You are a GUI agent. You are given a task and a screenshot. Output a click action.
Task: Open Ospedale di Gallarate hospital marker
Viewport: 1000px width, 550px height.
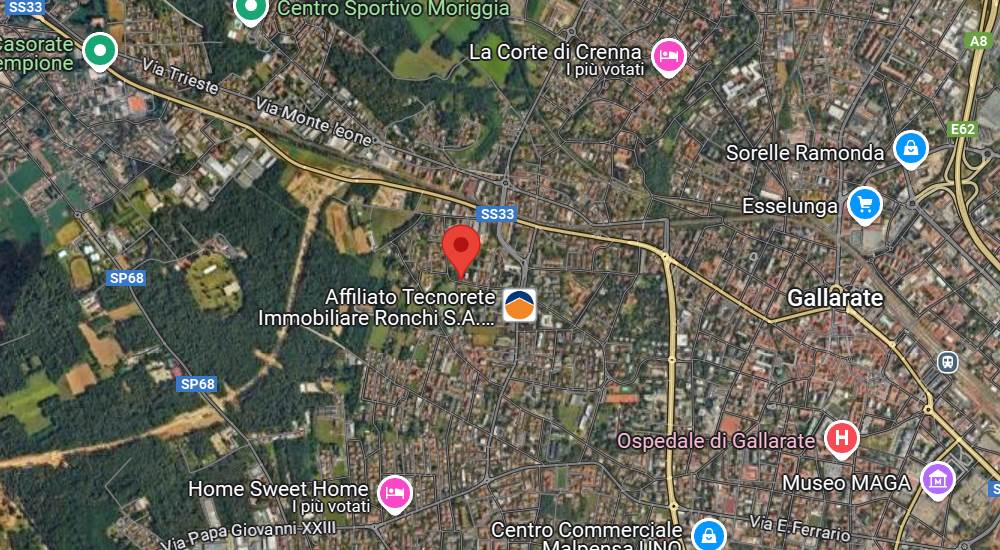coord(842,438)
